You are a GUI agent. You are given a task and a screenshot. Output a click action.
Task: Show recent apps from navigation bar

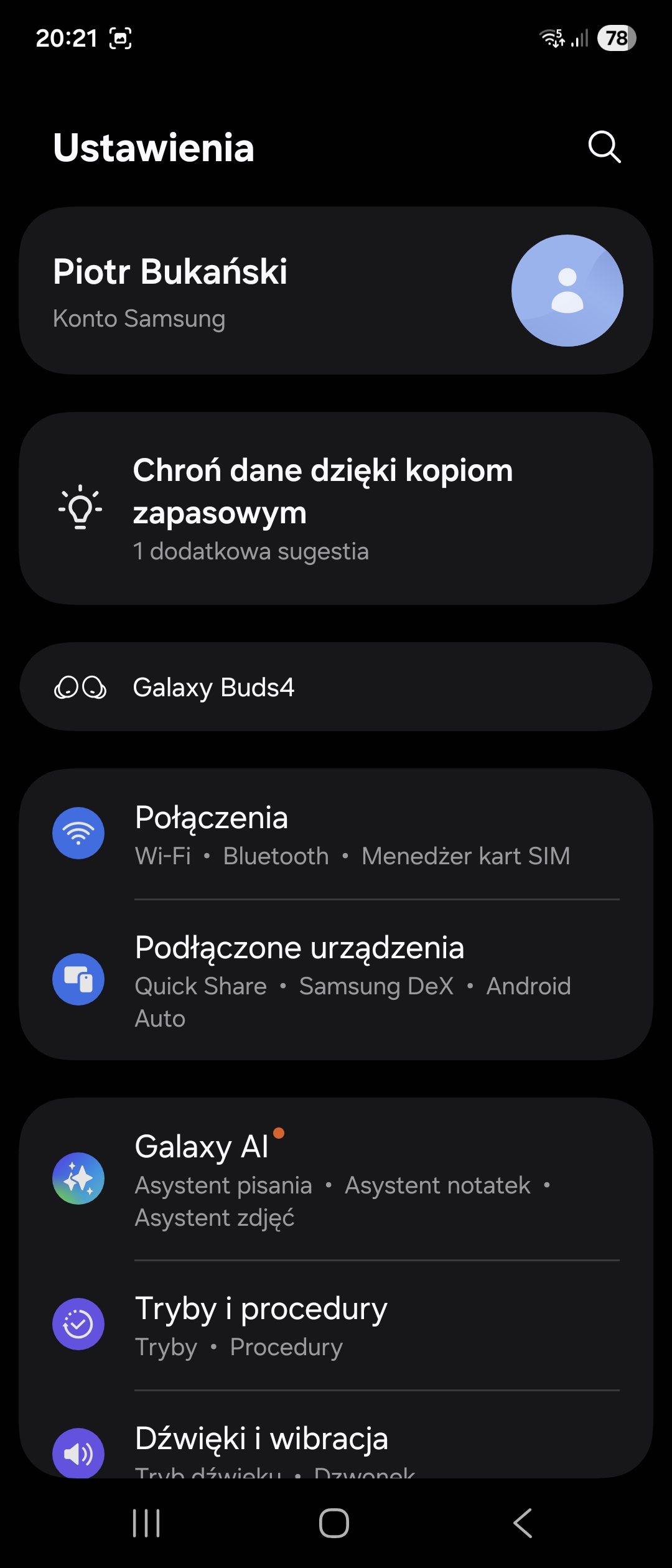147,1523
